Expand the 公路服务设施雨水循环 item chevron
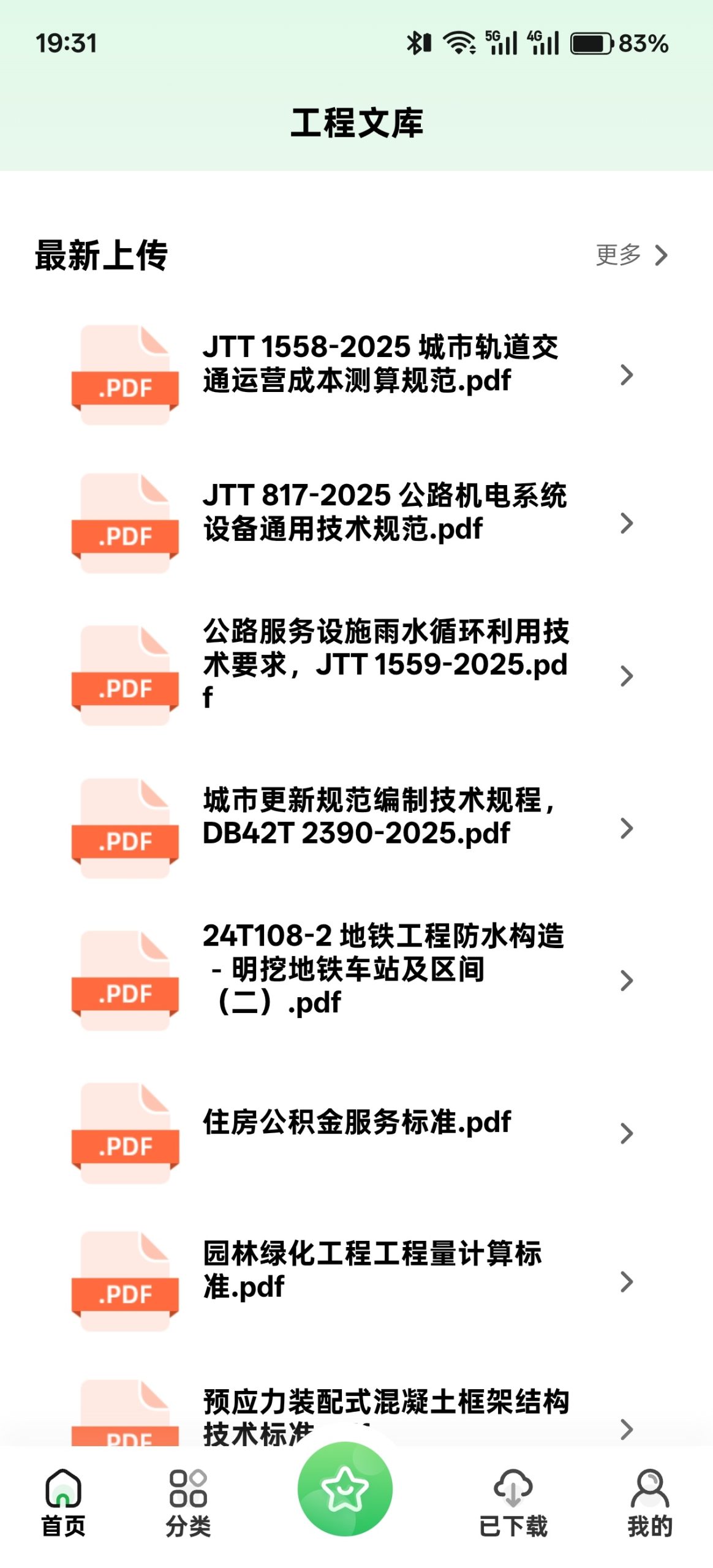The width and height of the screenshot is (713, 1568). pyautogui.click(x=626, y=674)
